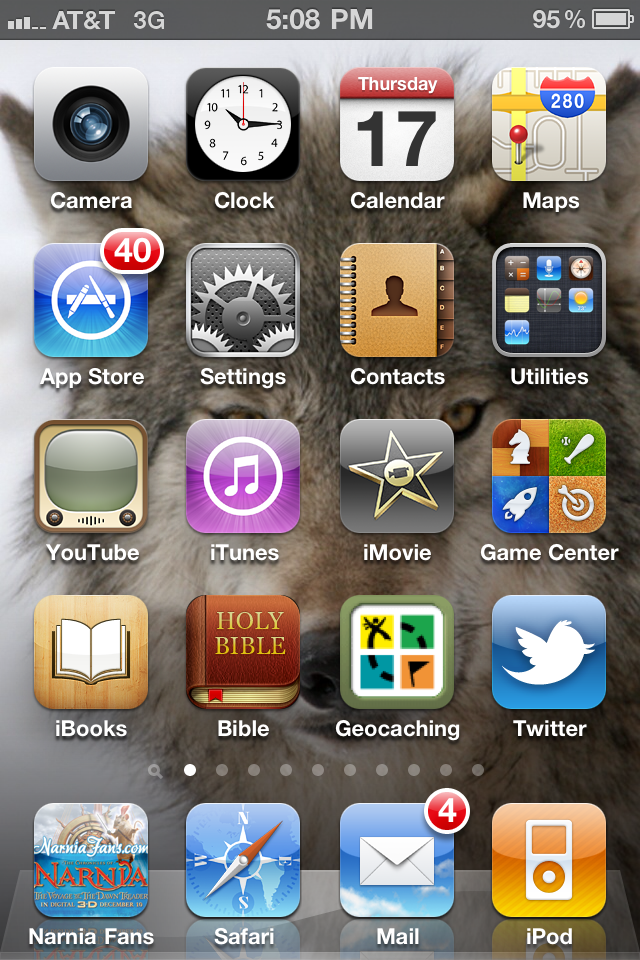Open iBooks
The image size is (640, 960).
[91, 652]
